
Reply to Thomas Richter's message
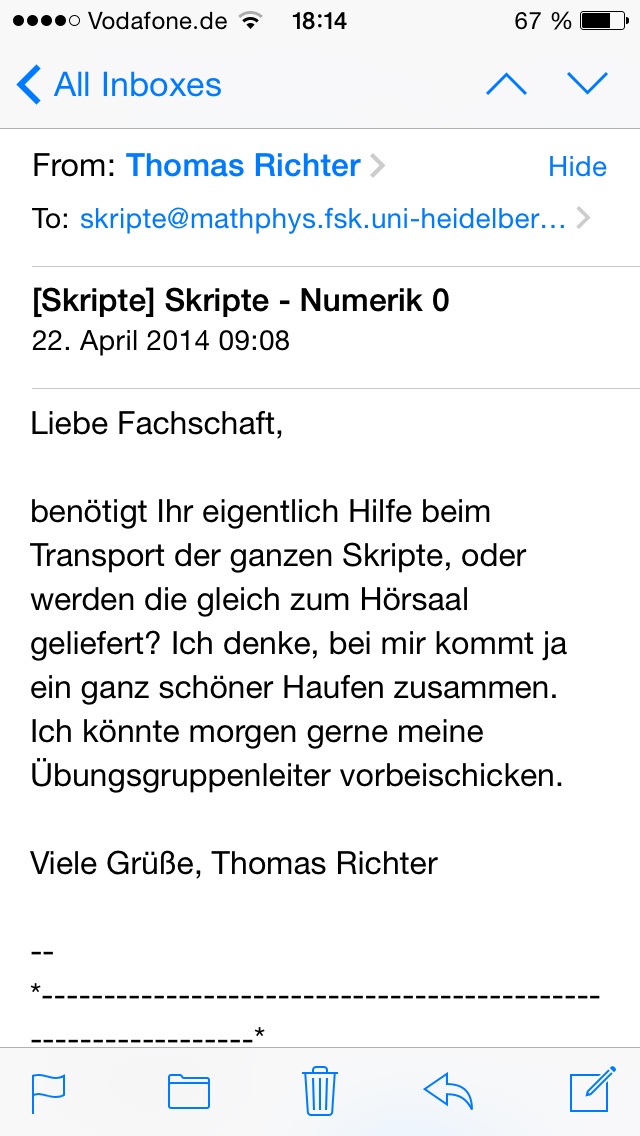click(448, 1090)
